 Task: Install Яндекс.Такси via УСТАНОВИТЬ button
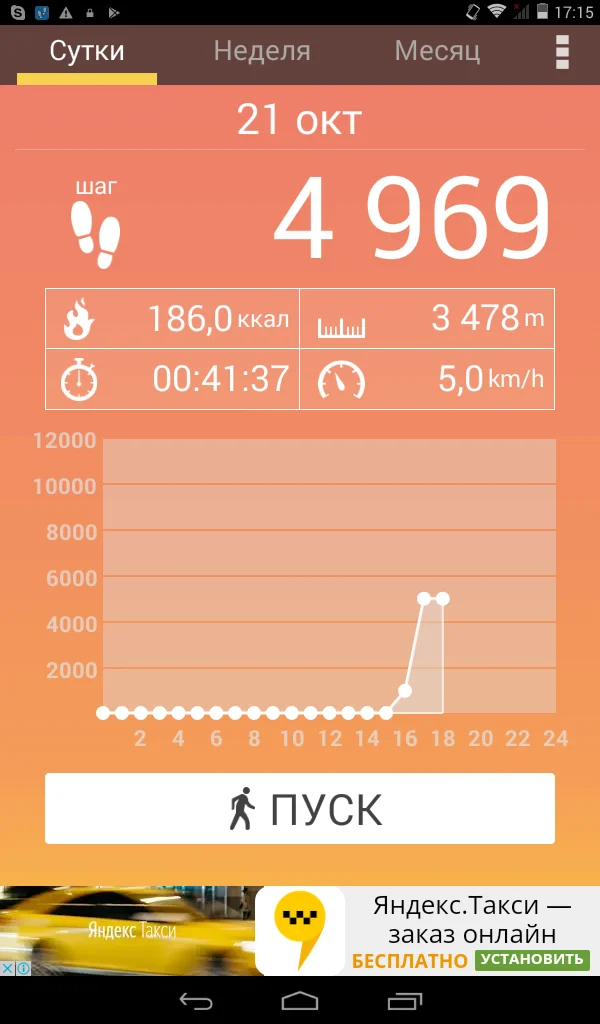point(530,960)
